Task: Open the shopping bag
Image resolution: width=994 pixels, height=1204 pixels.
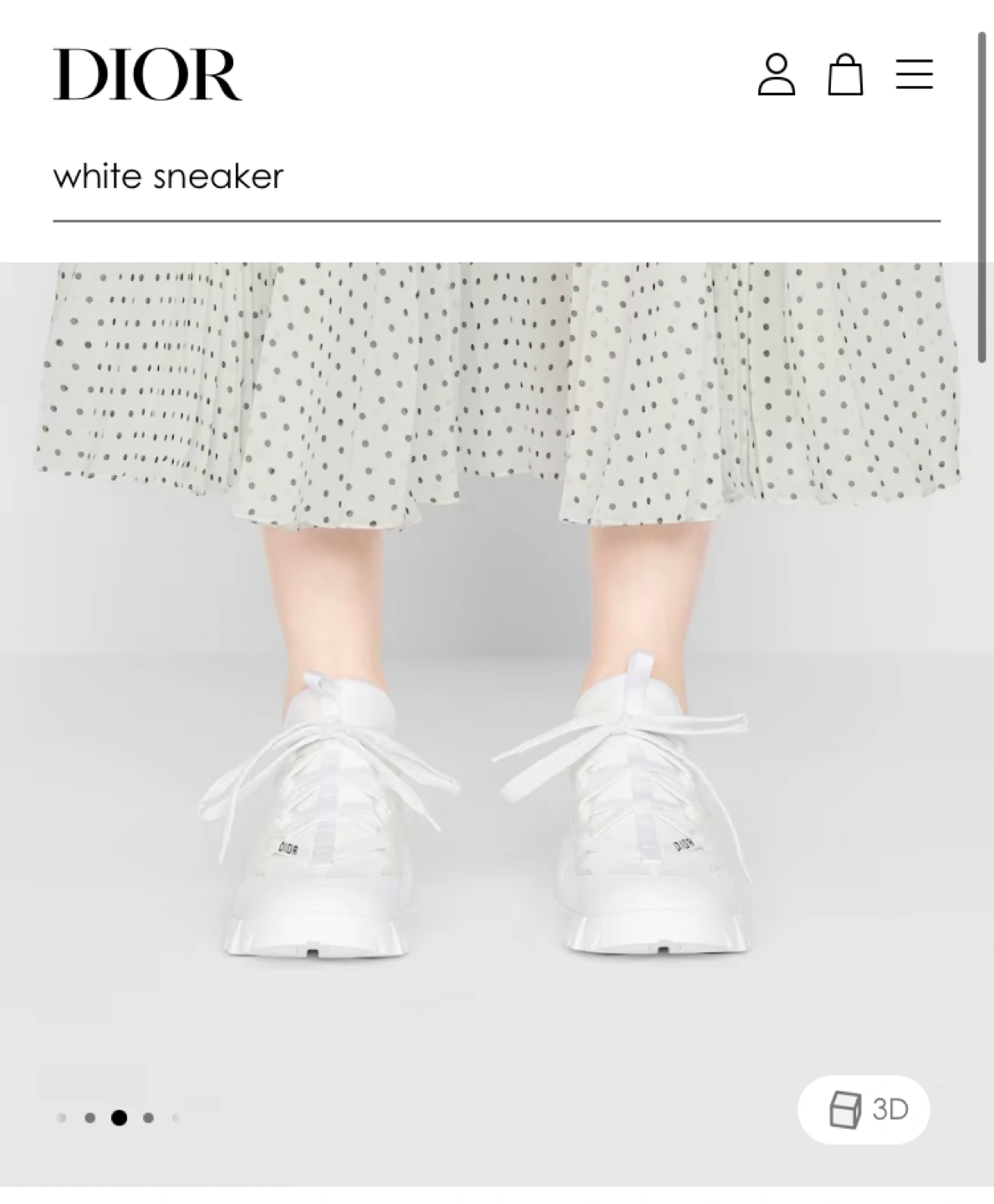Action: click(x=844, y=75)
